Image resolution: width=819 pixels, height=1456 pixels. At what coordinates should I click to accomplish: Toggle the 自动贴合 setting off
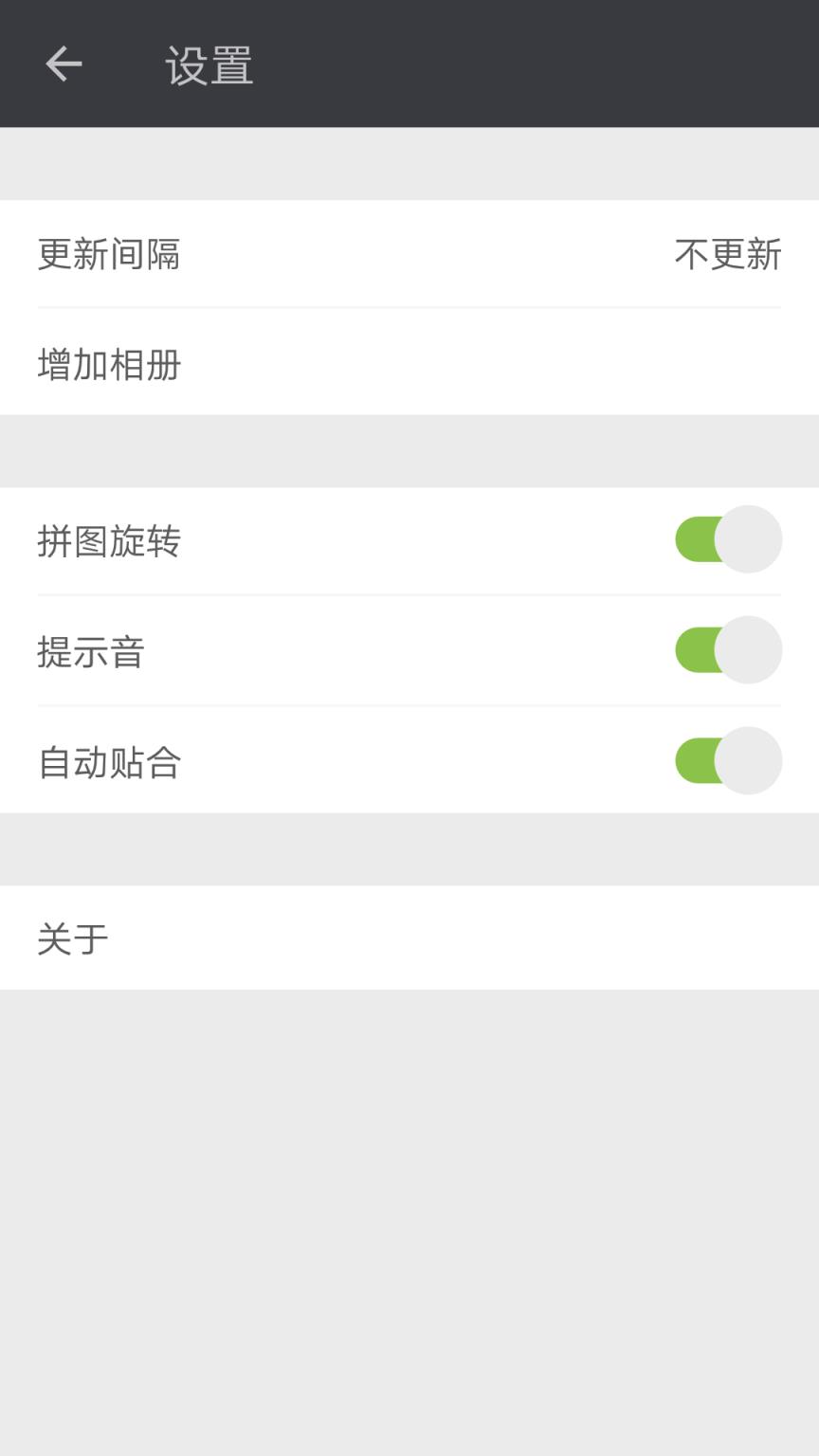[x=726, y=760]
